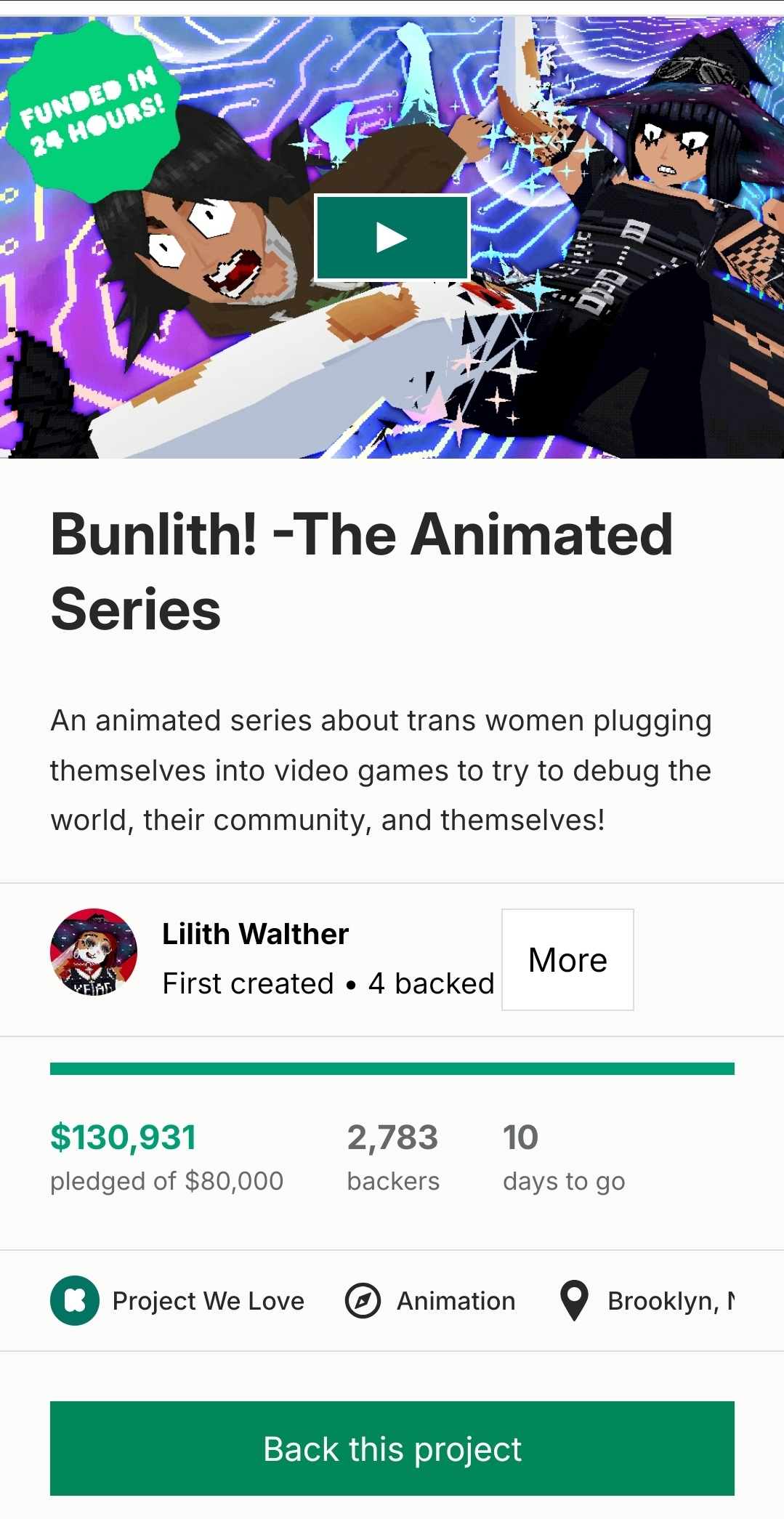Open Lilith Walther's creator profile
Image resolution: width=784 pixels, height=1519 pixels.
(255, 934)
